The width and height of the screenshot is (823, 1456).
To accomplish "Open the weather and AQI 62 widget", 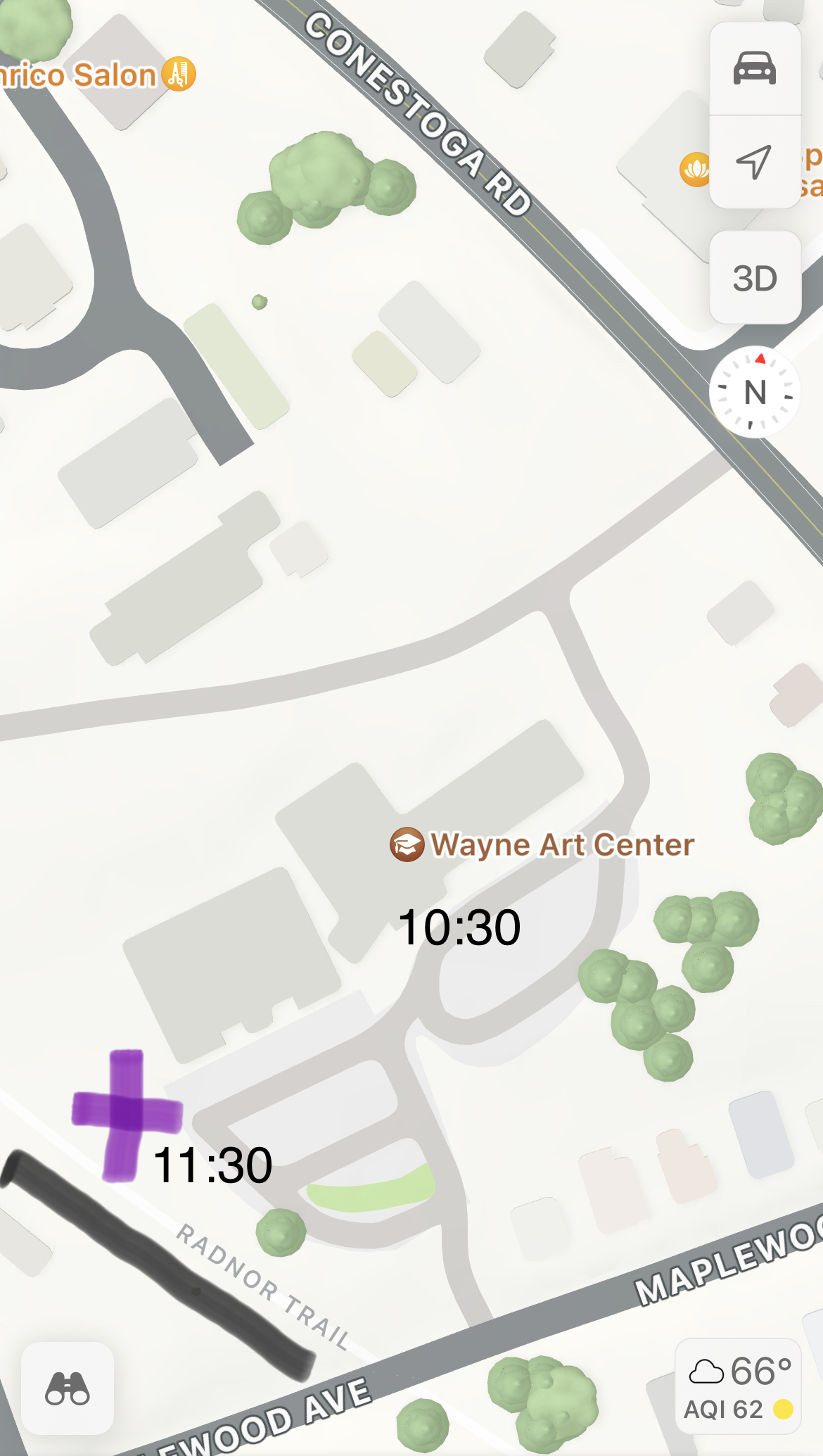I will pos(738,1387).
